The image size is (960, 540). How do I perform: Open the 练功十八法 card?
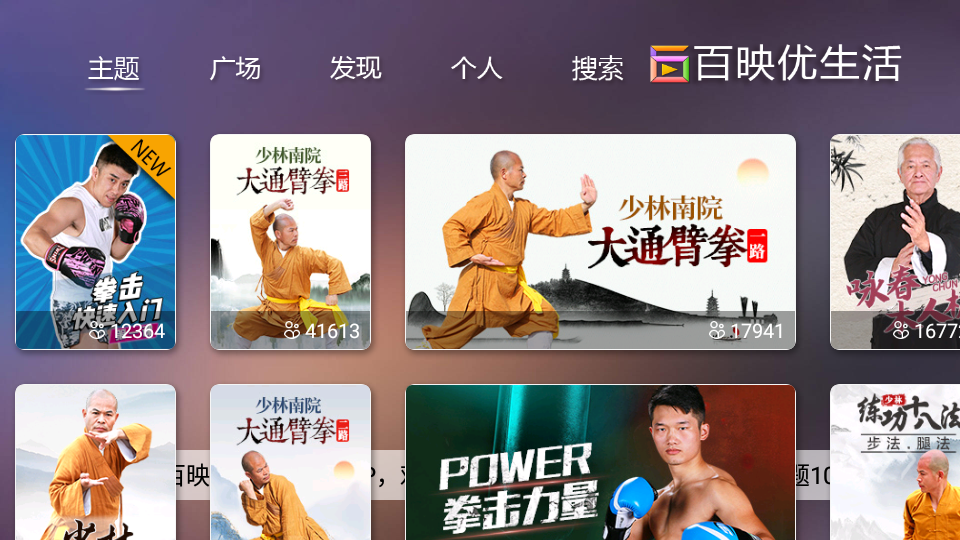894,462
